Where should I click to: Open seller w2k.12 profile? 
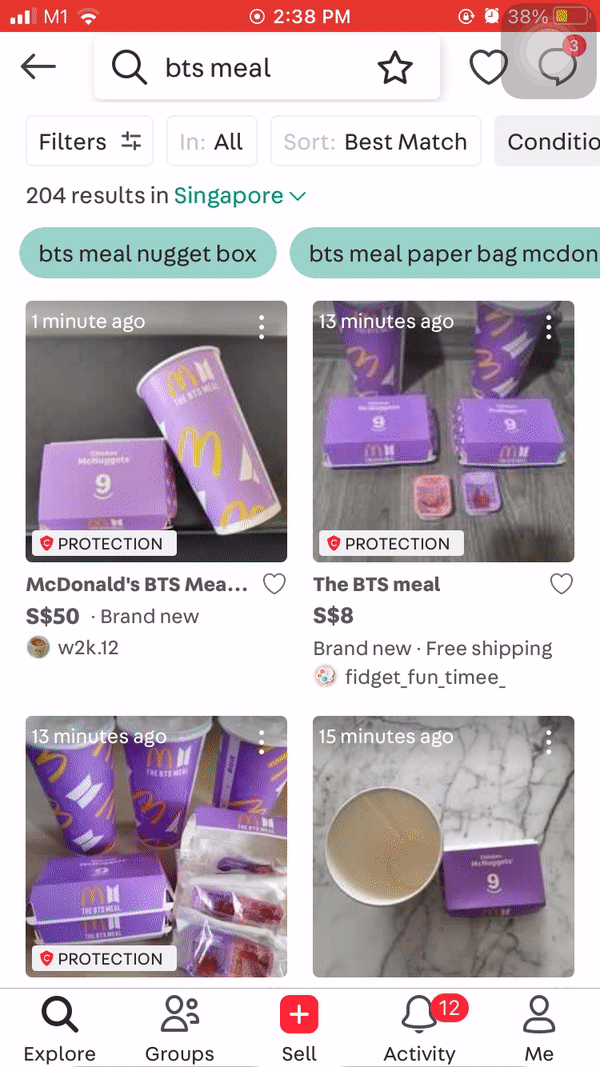(x=73, y=647)
